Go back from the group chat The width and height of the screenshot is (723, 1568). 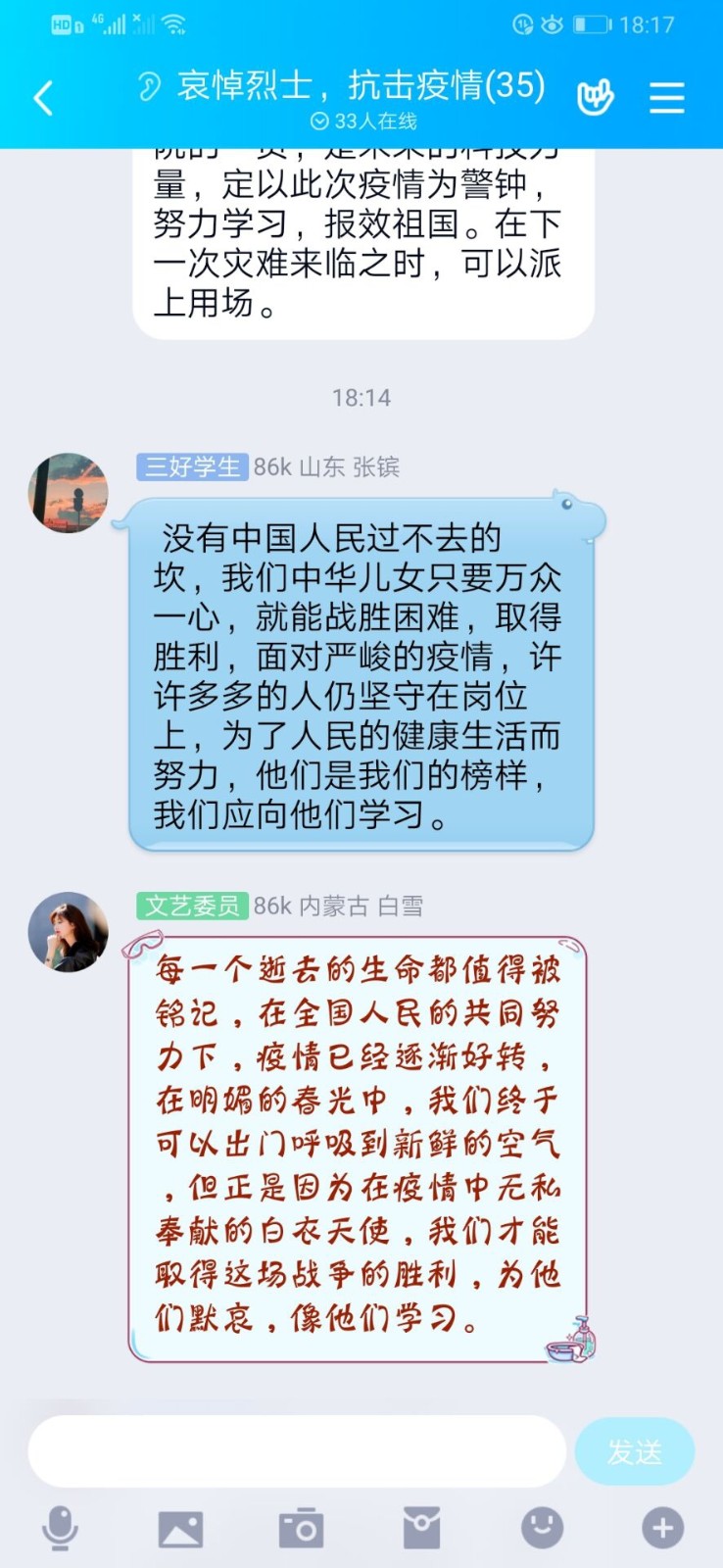pos(43,98)
